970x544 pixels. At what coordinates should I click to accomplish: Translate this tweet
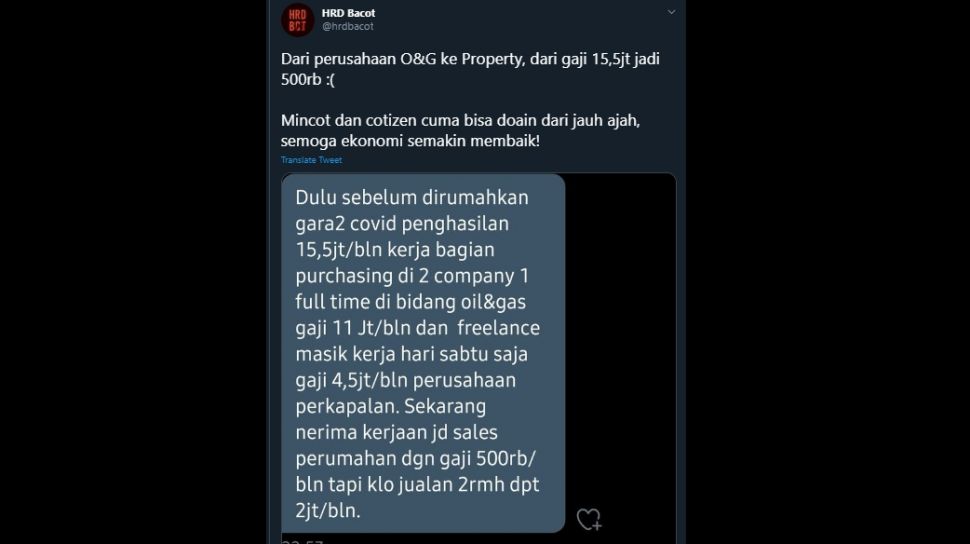311,160
